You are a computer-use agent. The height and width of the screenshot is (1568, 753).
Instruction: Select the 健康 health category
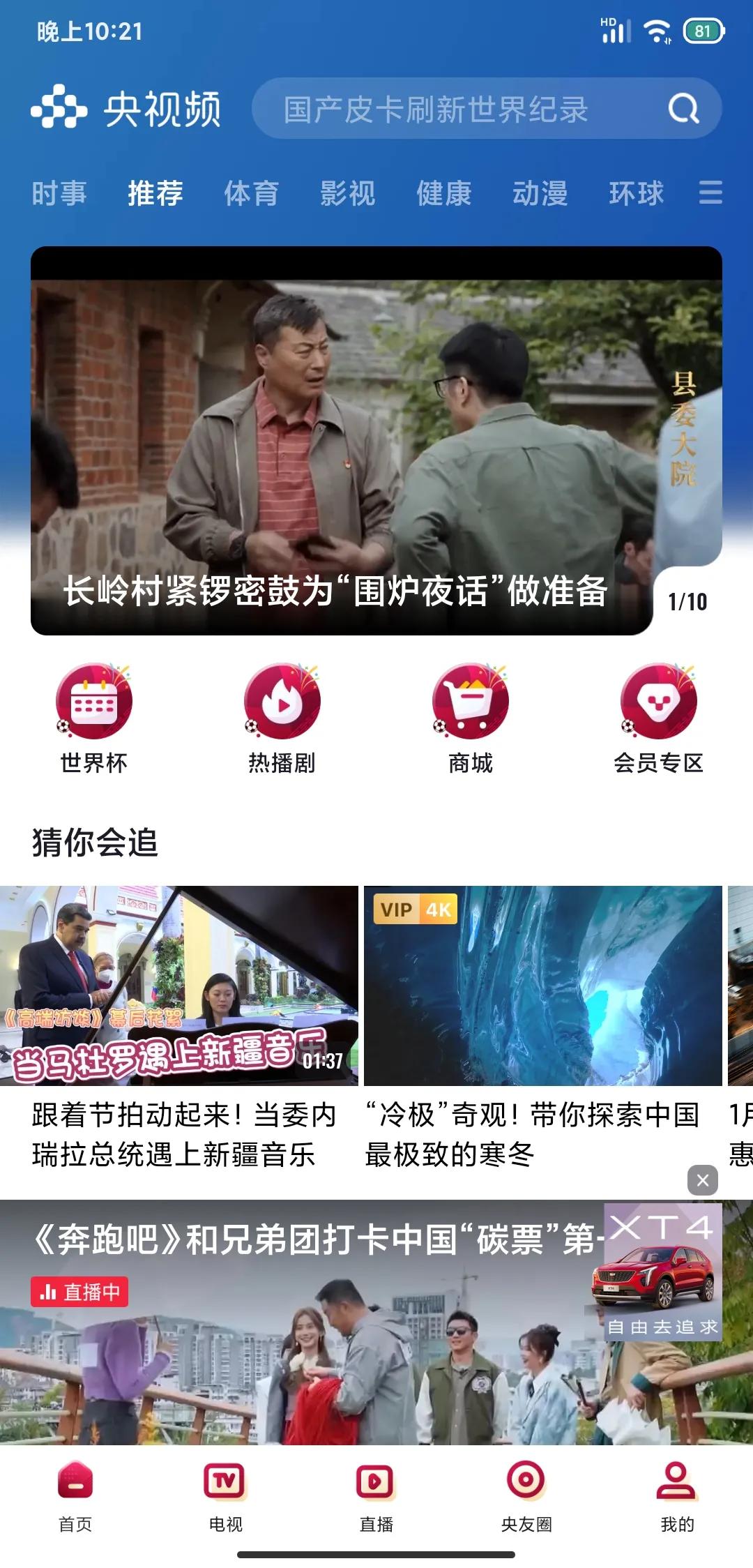[x=443, y=193]
